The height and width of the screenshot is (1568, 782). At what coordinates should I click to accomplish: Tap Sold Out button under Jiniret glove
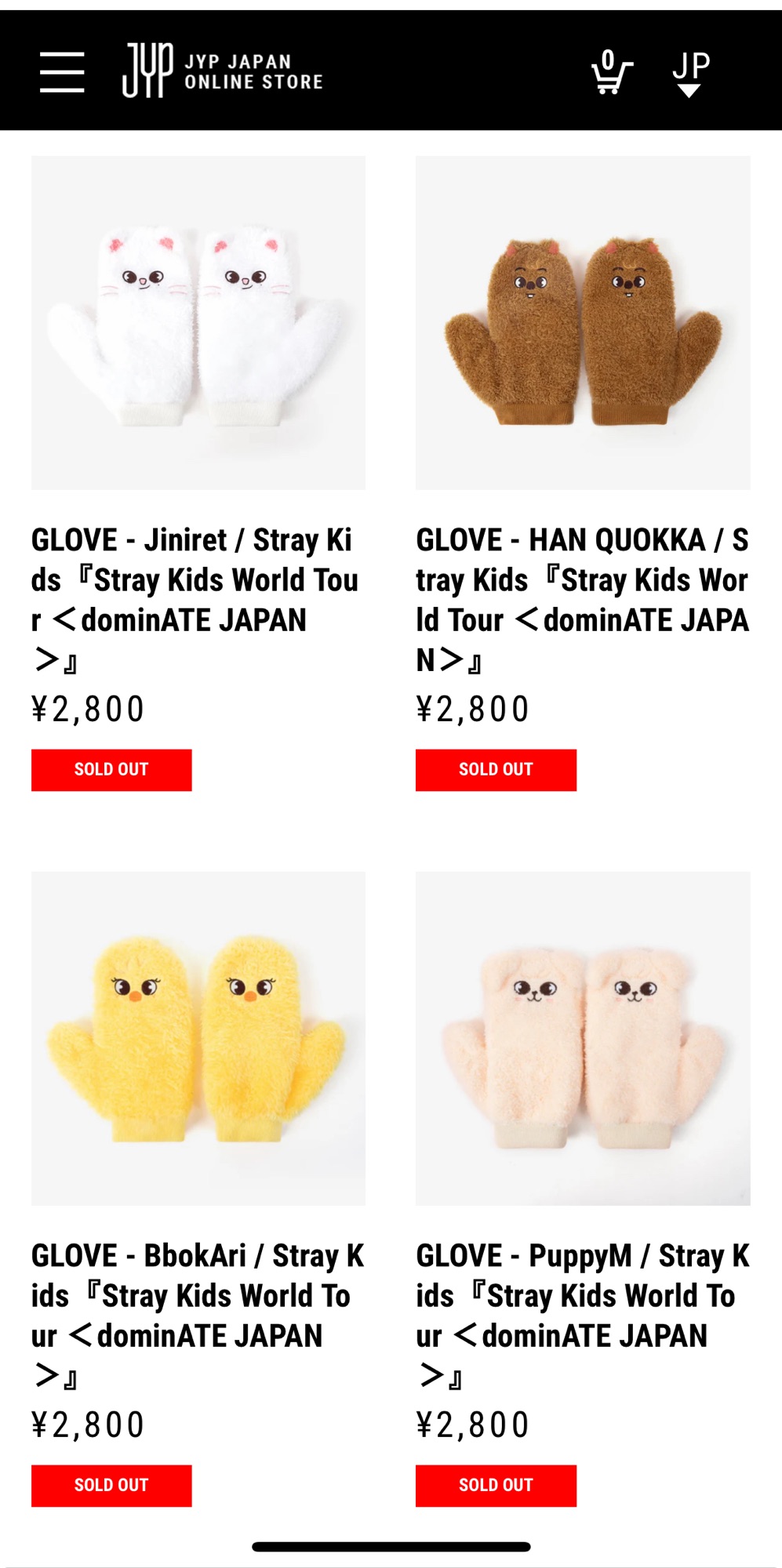(x=111, y=770)
